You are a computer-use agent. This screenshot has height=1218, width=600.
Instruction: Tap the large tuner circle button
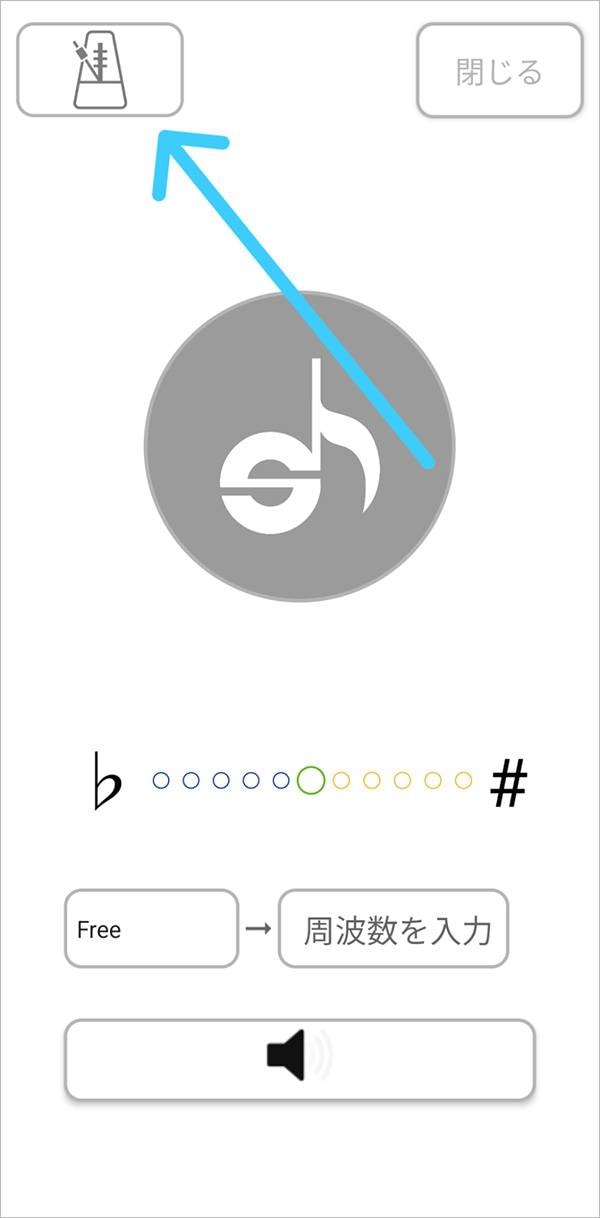(x=299, y=446)
